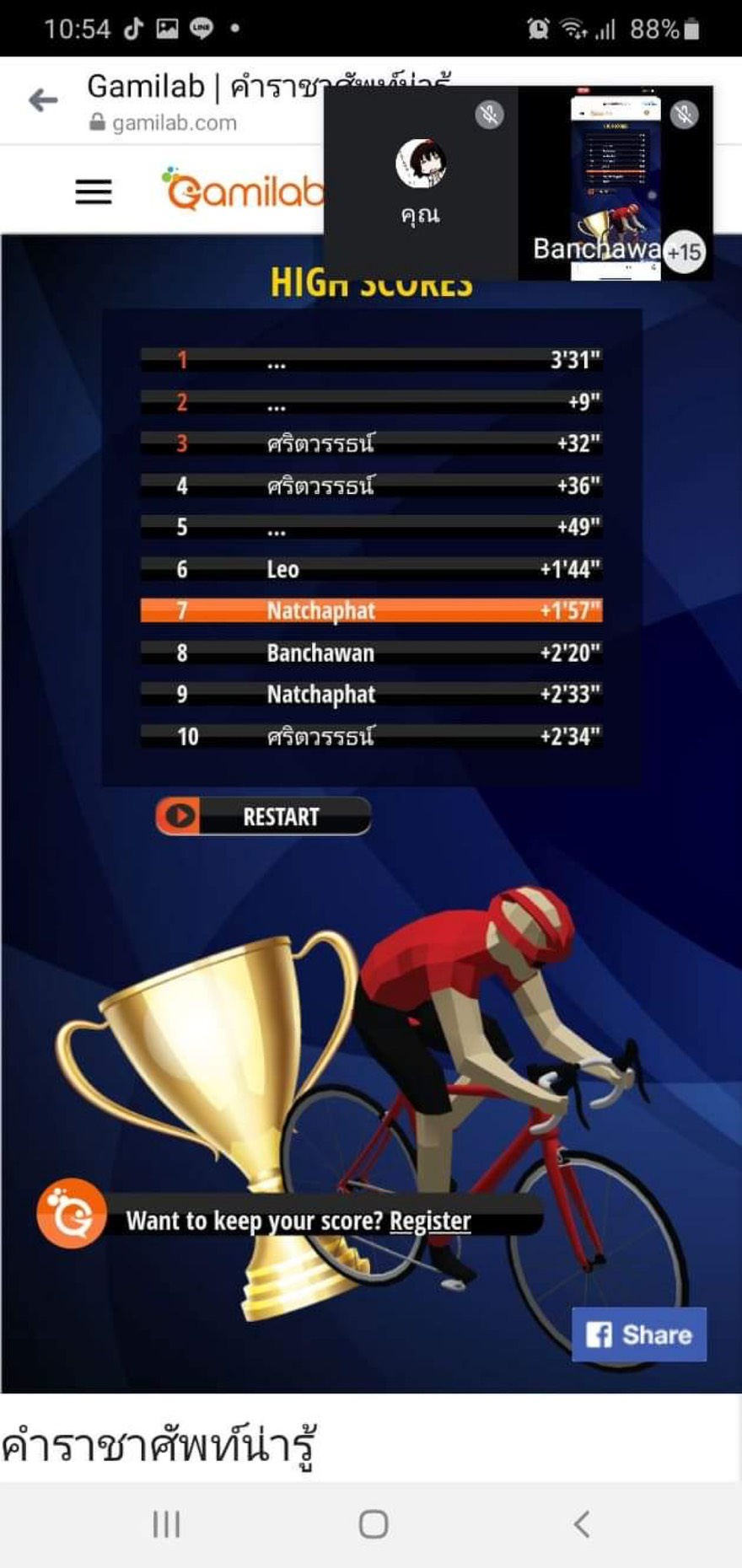Screen dimensions: 742x1568
Task: Open your own video call tile
Action: [x=420, y=184]
